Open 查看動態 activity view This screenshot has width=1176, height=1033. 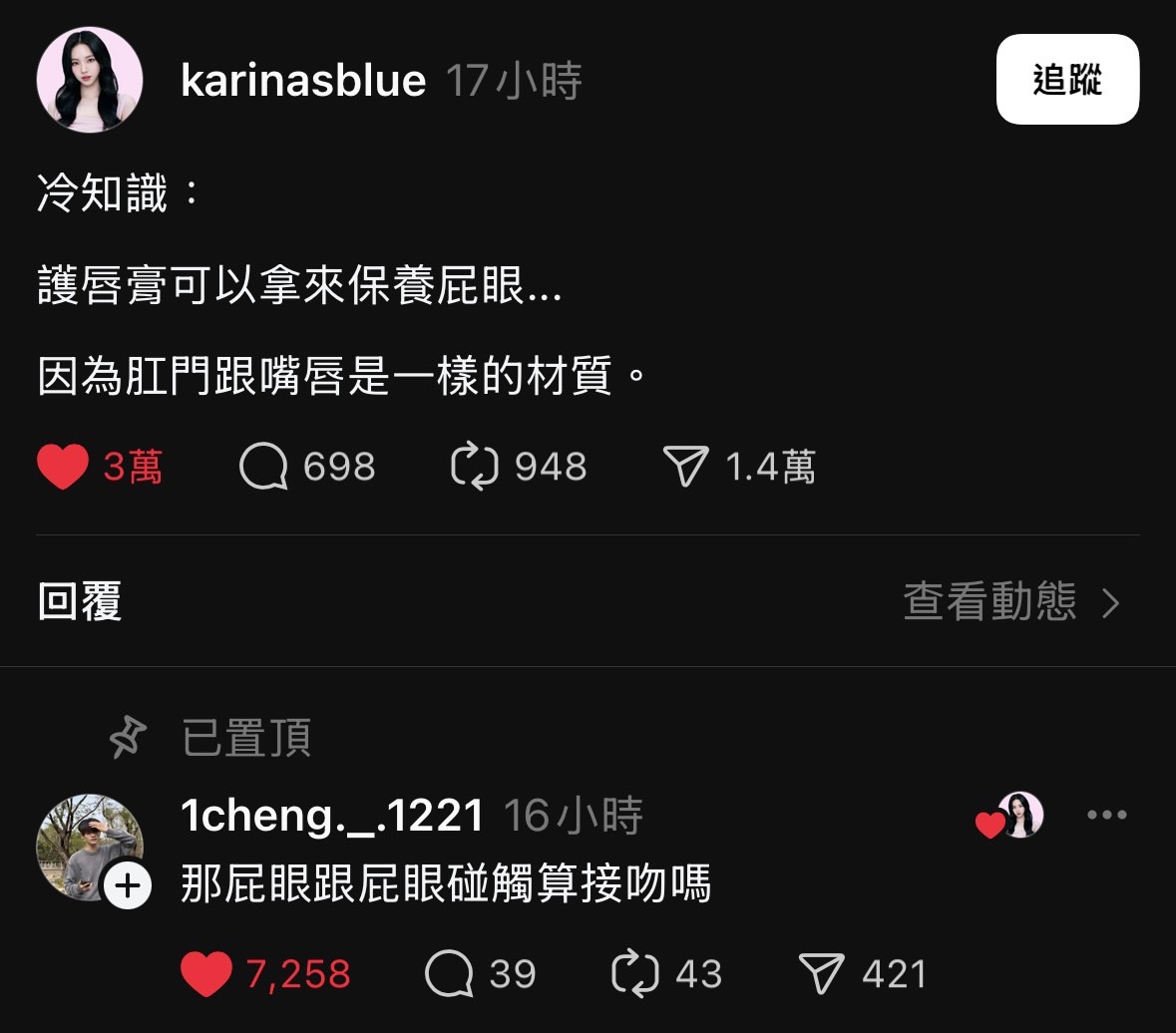pos(1010,602)
